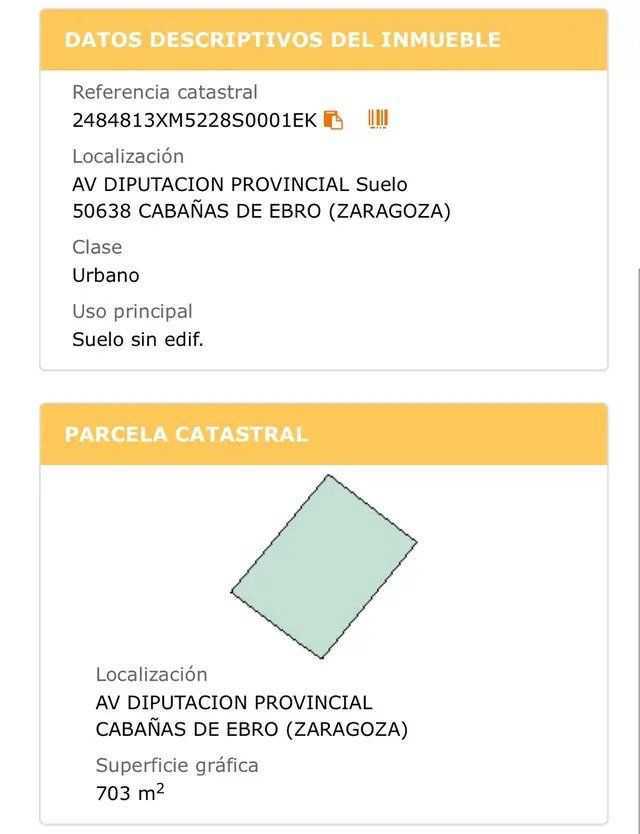Open the green parcel map drawing
Viewport: 640px width, 834px height.
coord(323,567)
